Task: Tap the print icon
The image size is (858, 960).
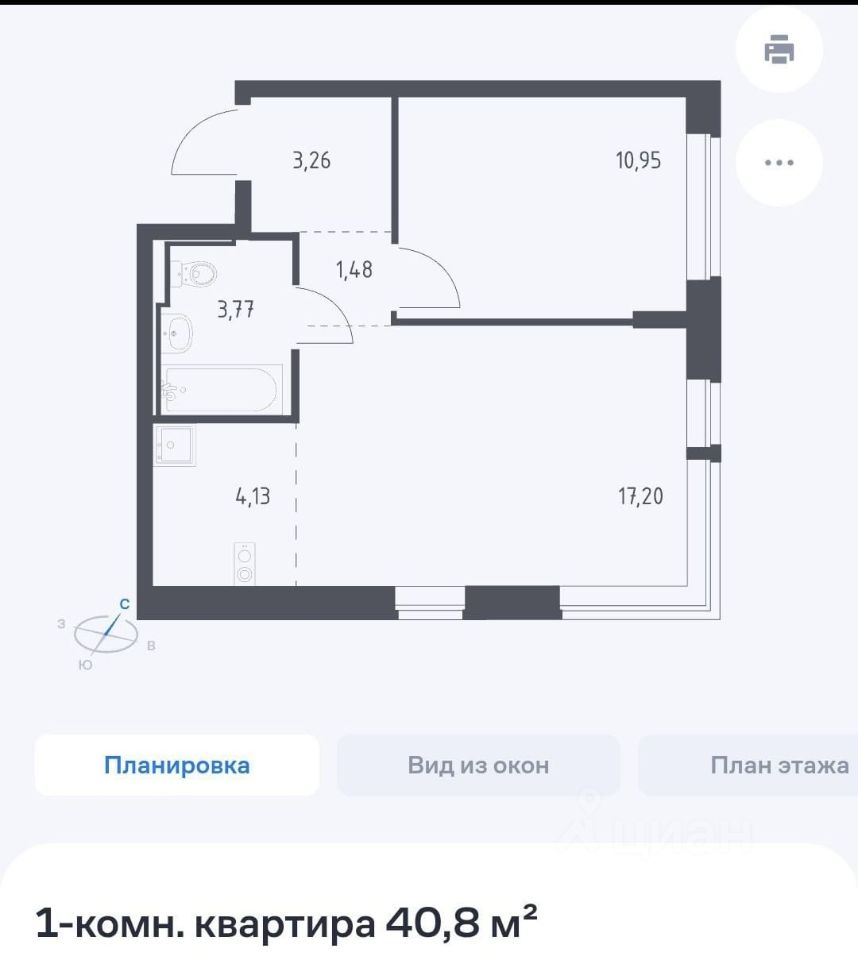Action: 779,50
